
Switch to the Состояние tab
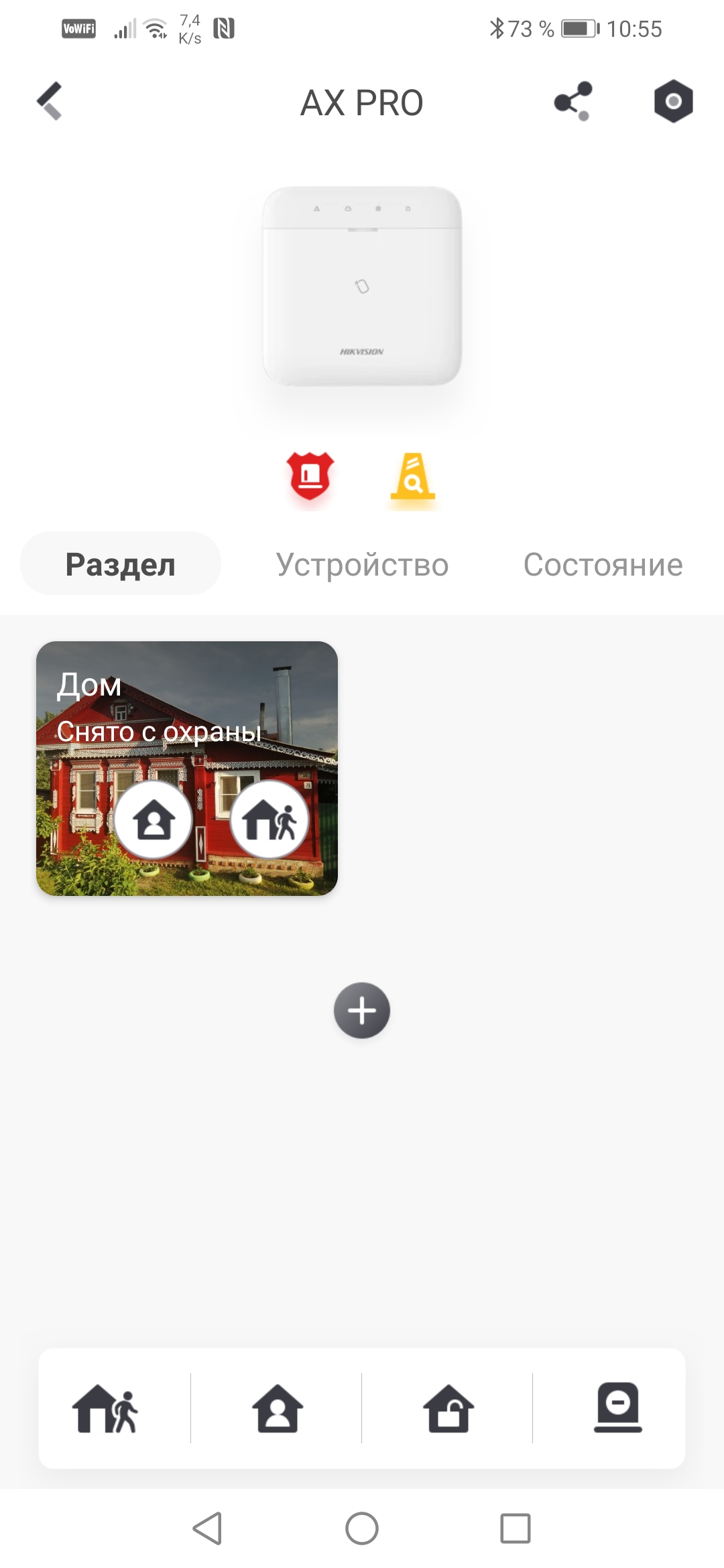pos(603,565)
